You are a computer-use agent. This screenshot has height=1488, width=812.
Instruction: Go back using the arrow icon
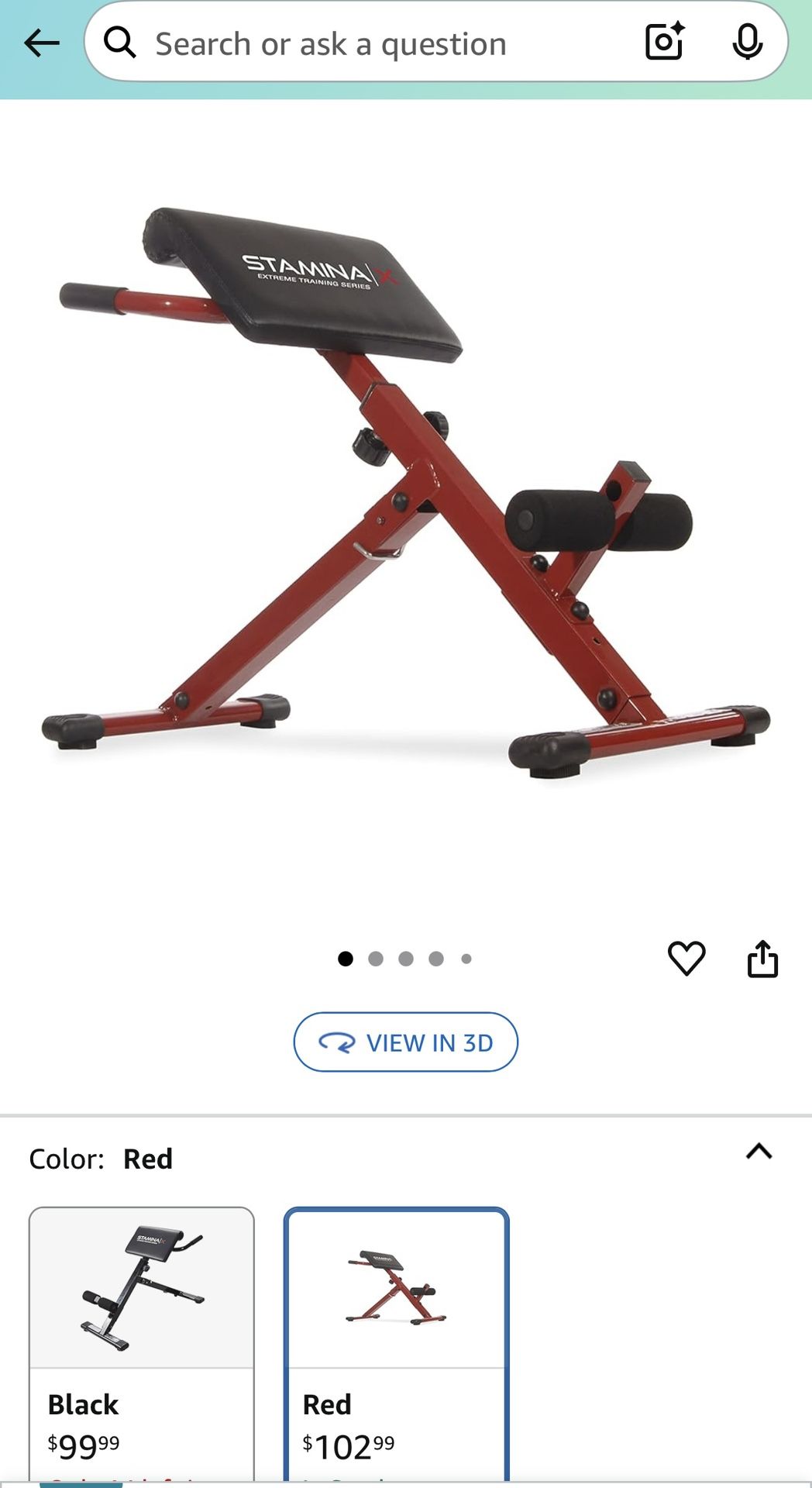pos(42,43)
